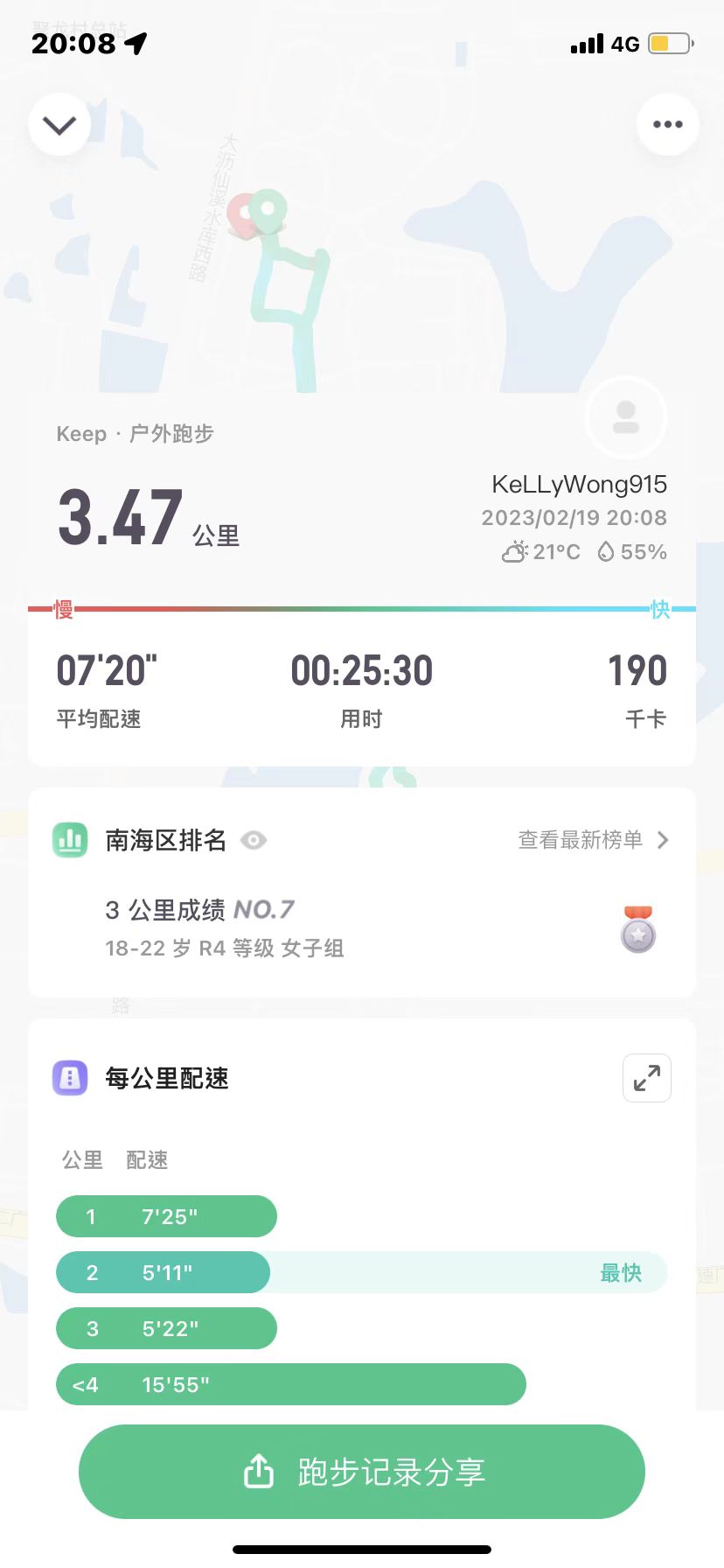Collapse the run summary with the down chevron
724x1568 pixels.
click(59, 125)
